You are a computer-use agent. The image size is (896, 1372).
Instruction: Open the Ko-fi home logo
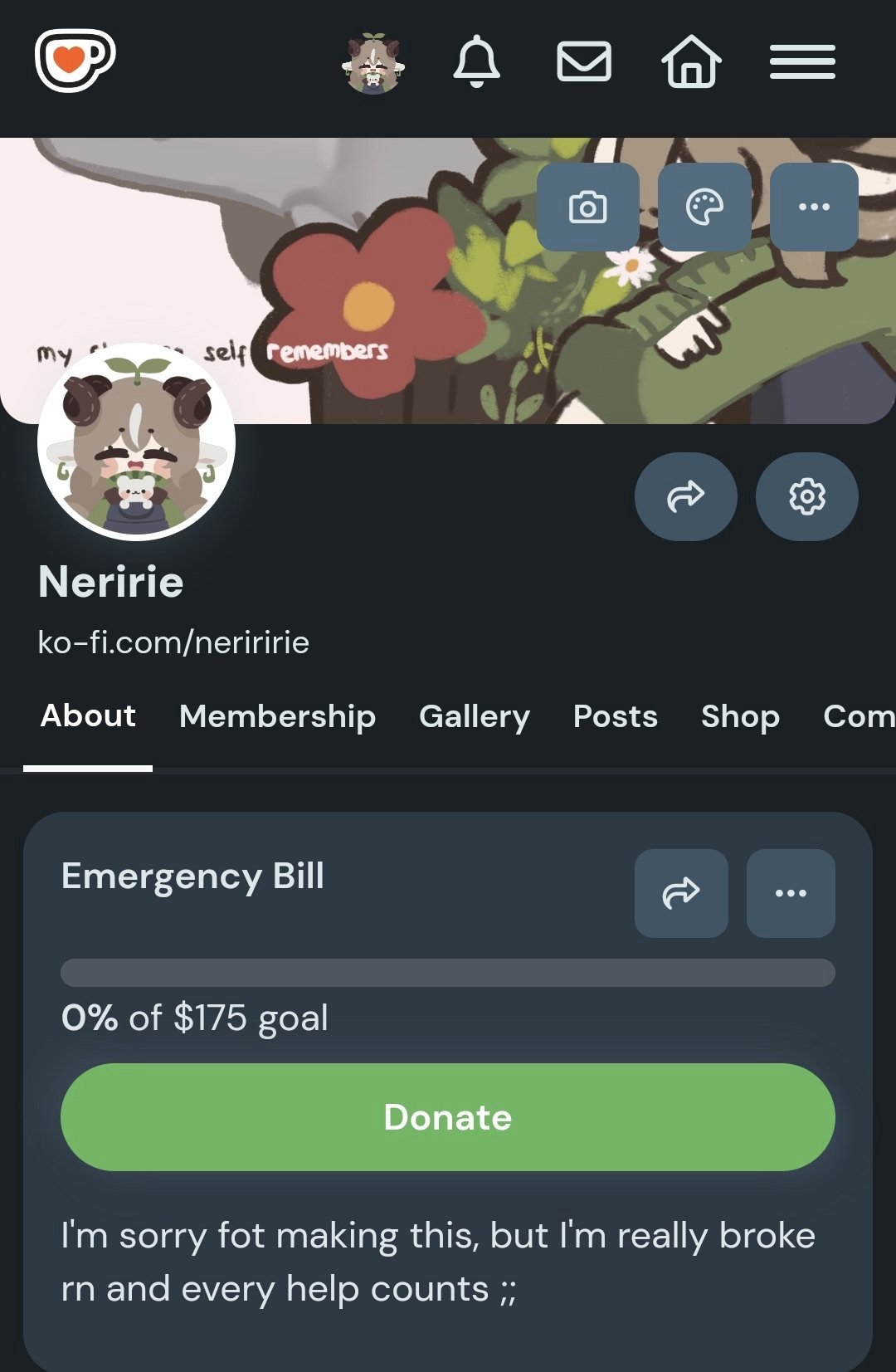pyautogui.click(x=75, y=61)
